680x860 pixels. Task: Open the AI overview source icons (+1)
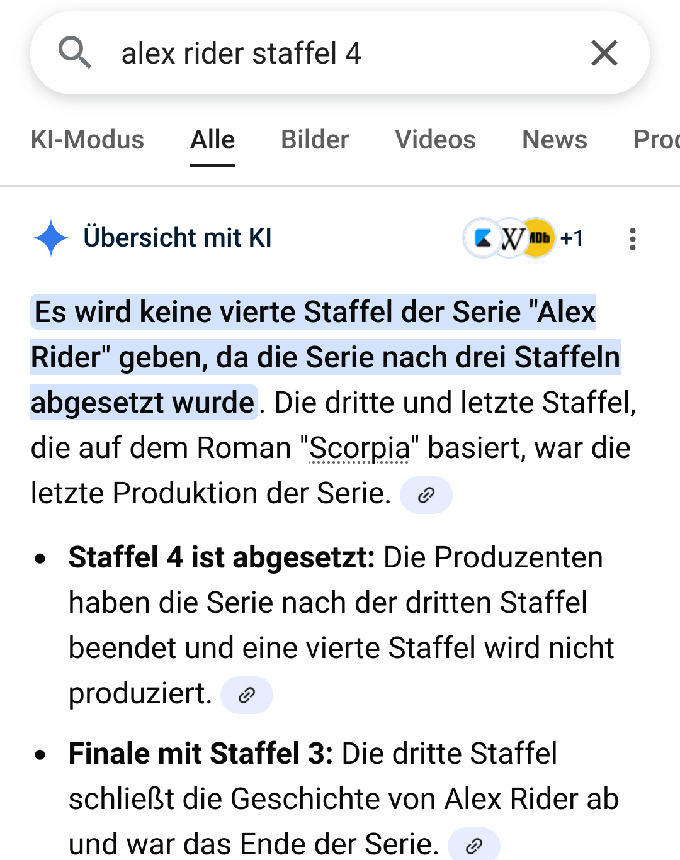(x=523, y=239)
